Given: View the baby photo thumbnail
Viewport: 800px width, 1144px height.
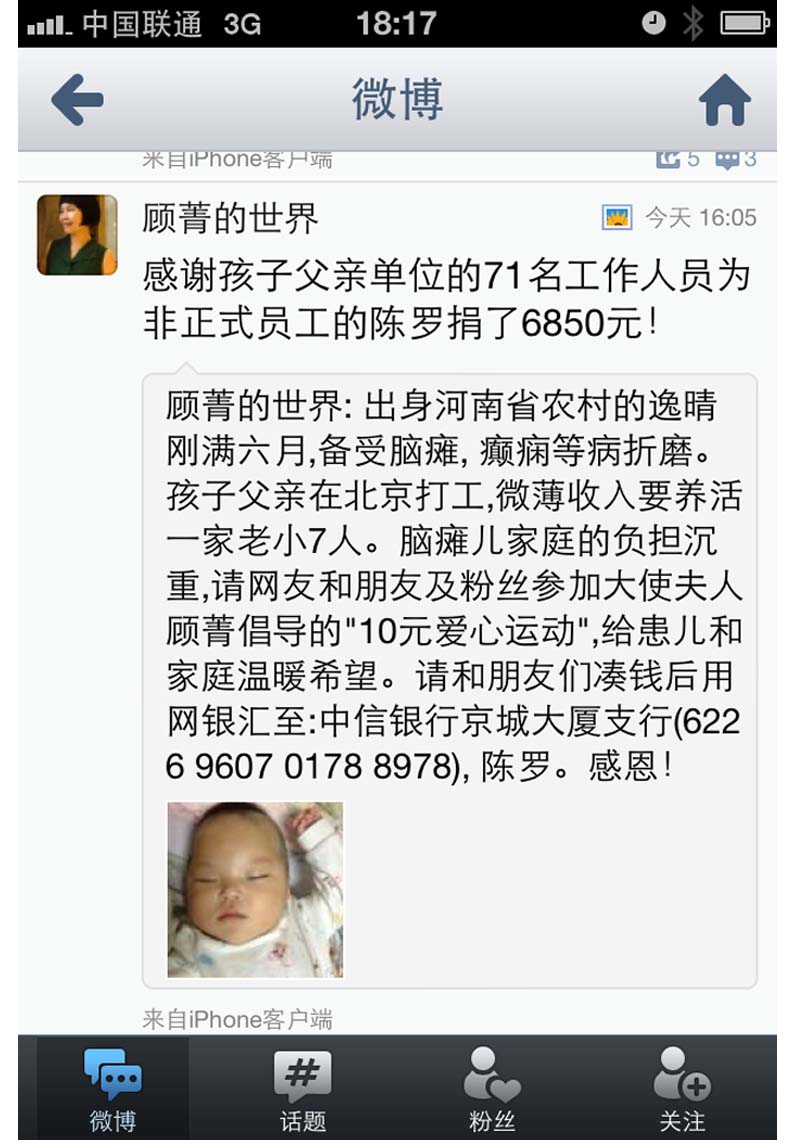Looking at the screenshot, I should pos(255,889).
